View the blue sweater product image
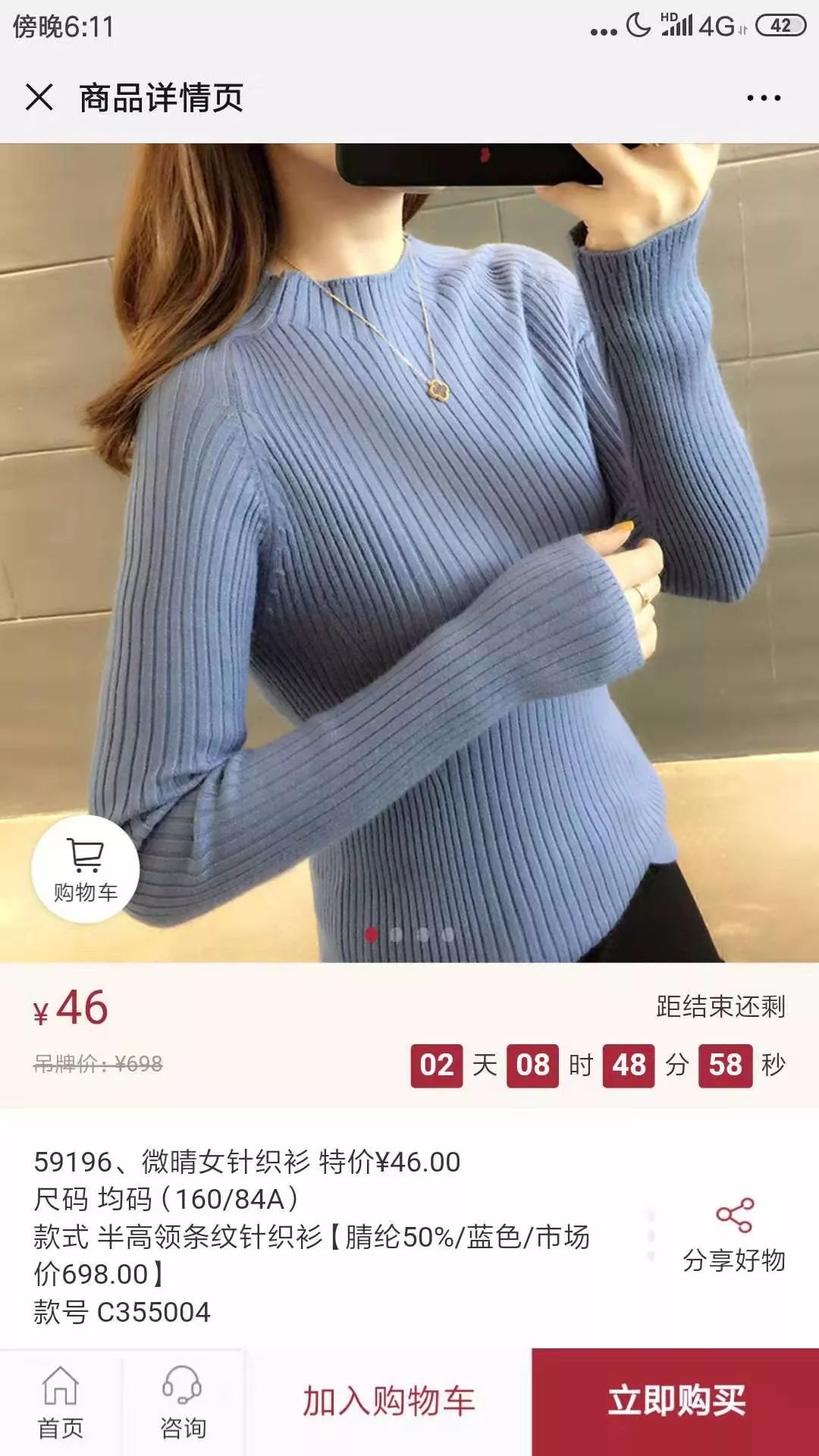This screenshot has height=1456, width=819. point(409,553)
